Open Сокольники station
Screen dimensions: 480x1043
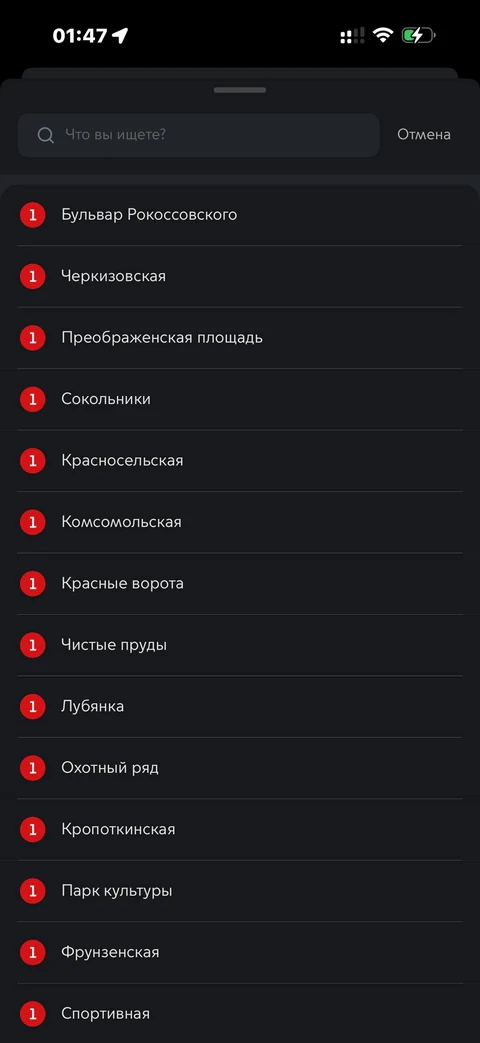pyautogui.click(x=240, y=399)
